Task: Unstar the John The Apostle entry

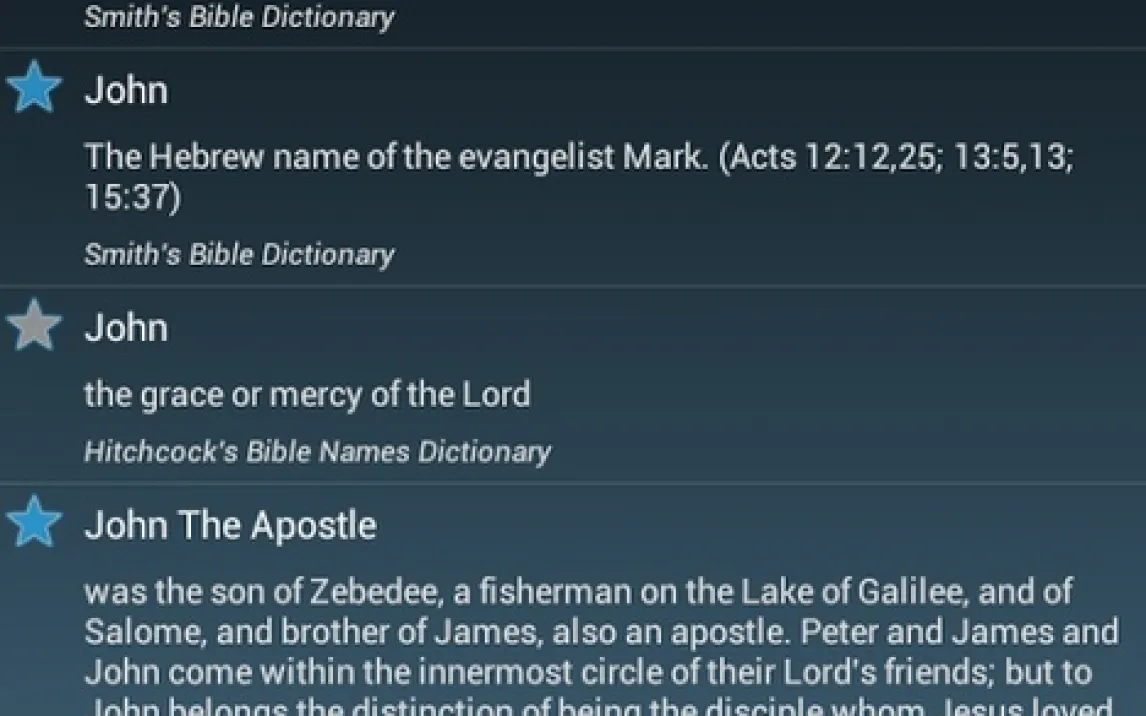Action: pos(35,522)
